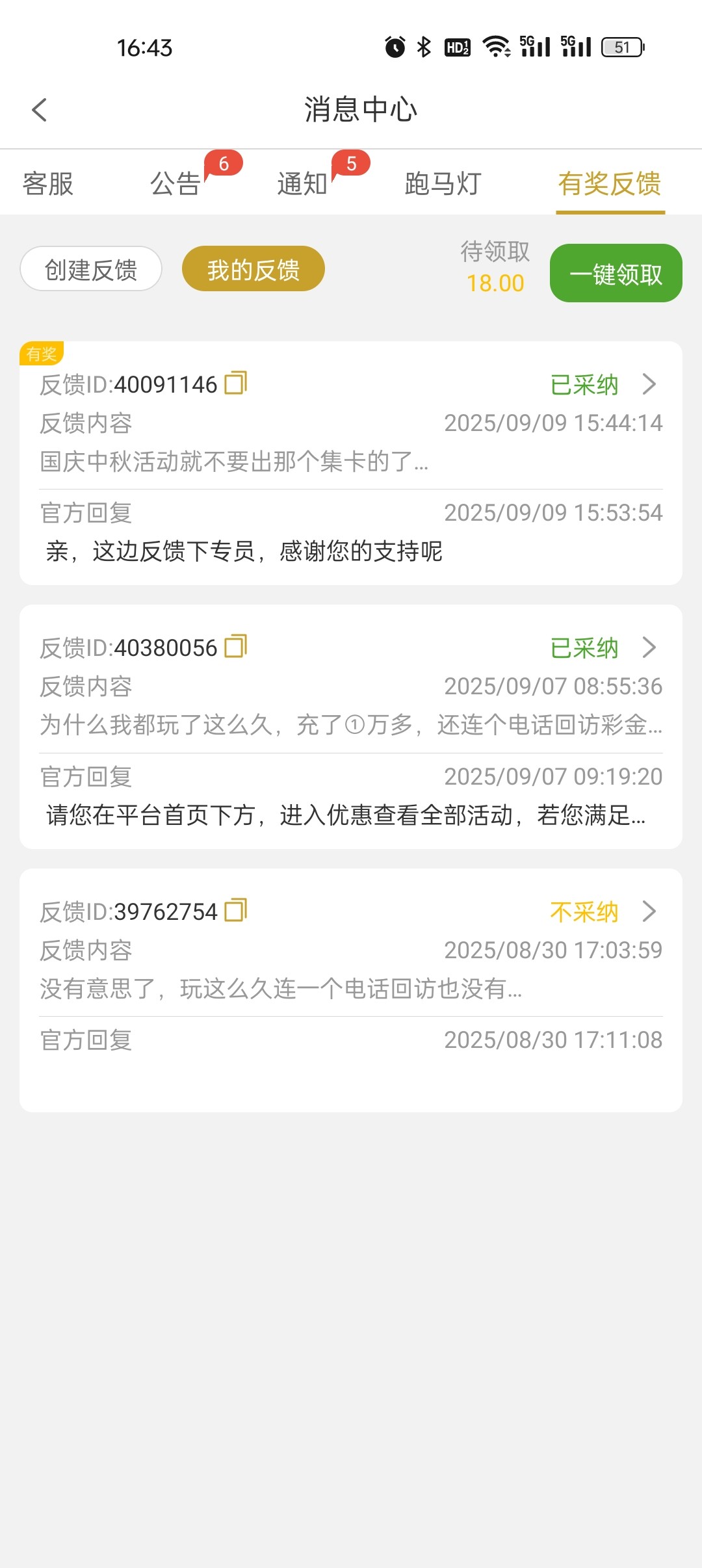Copy feedback ID 40380056

pyautogui.click(x=236, y=647)
